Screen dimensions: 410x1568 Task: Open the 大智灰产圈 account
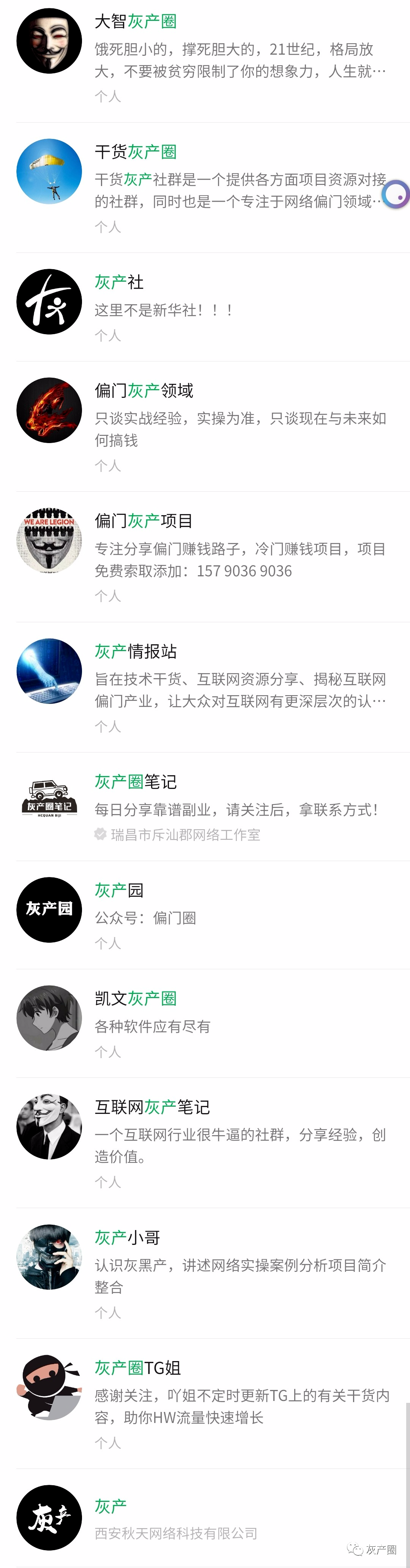(135, 22)
